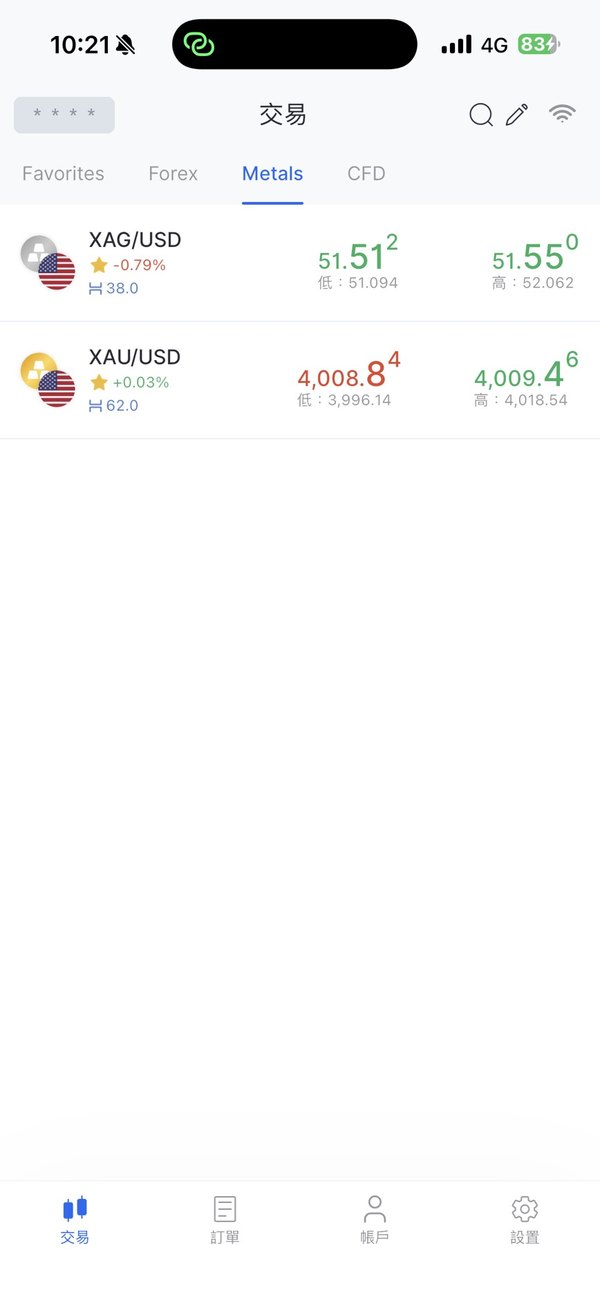Viewport: 600px width, 1304px height.
Task: Open the XAU/USD instrument row
Action: click(x=300, y=380)
